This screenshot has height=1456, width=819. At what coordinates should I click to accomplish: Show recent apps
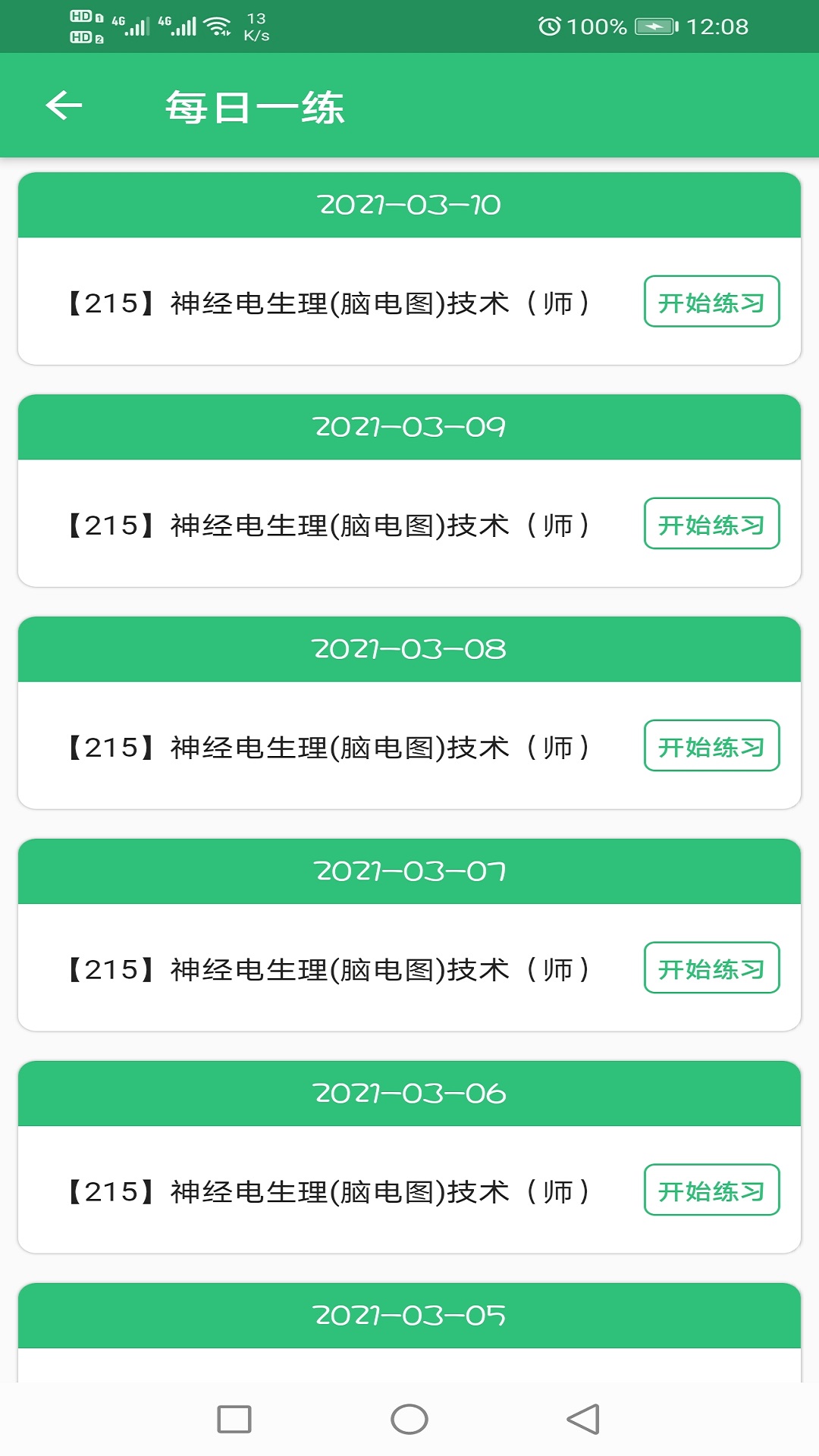(234, 1420)
